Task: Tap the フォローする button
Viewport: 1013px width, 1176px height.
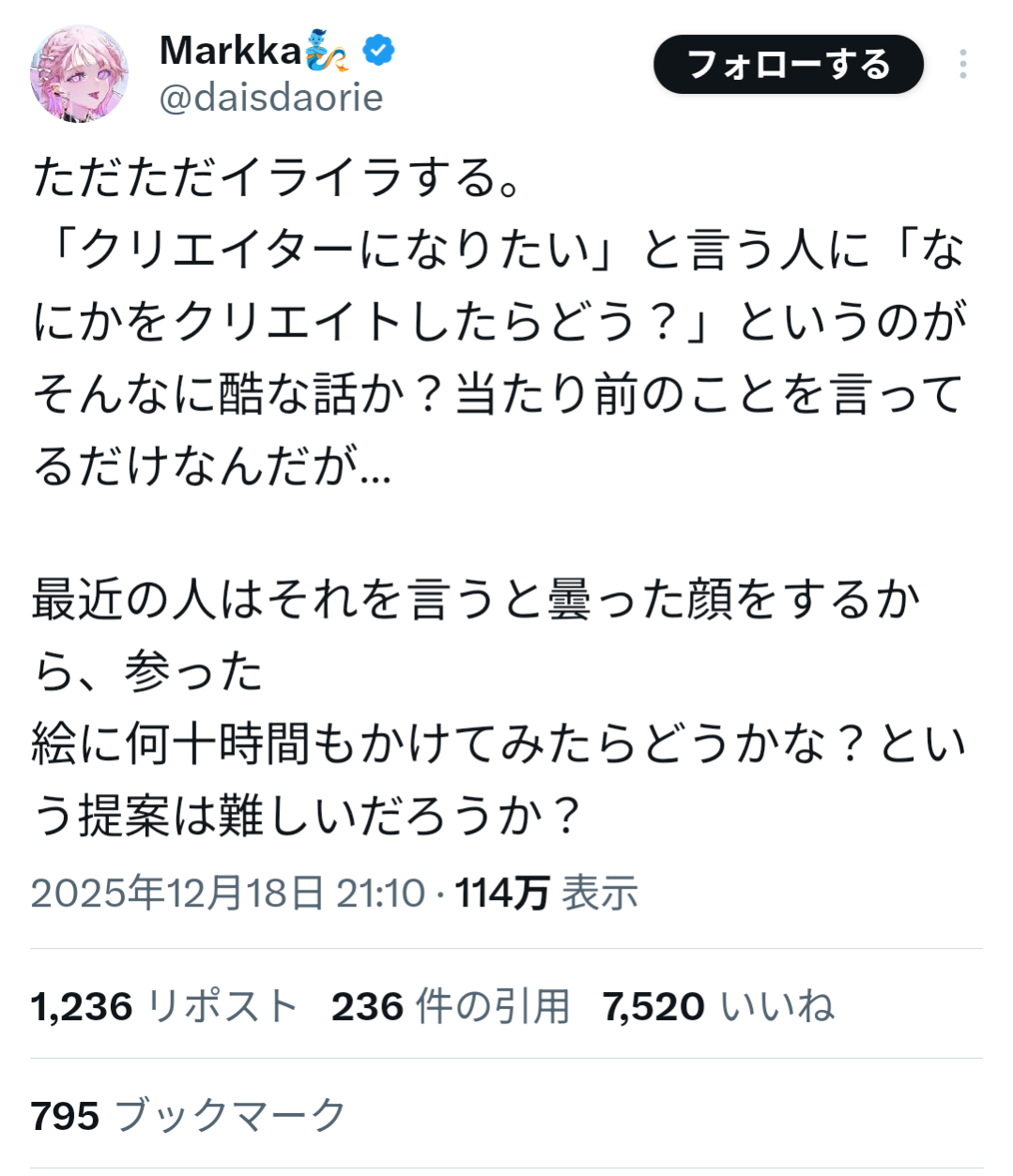Action: click(x=788, y=65)
